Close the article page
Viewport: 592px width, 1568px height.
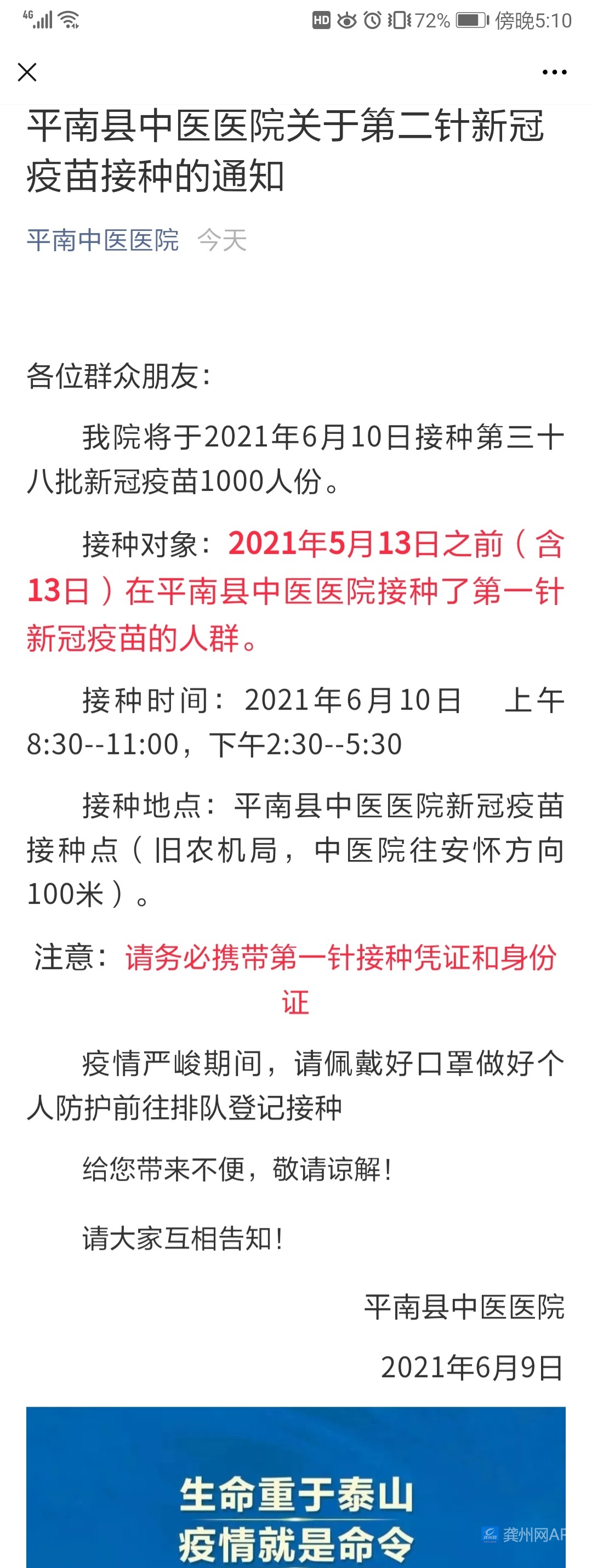click(27, 72)
